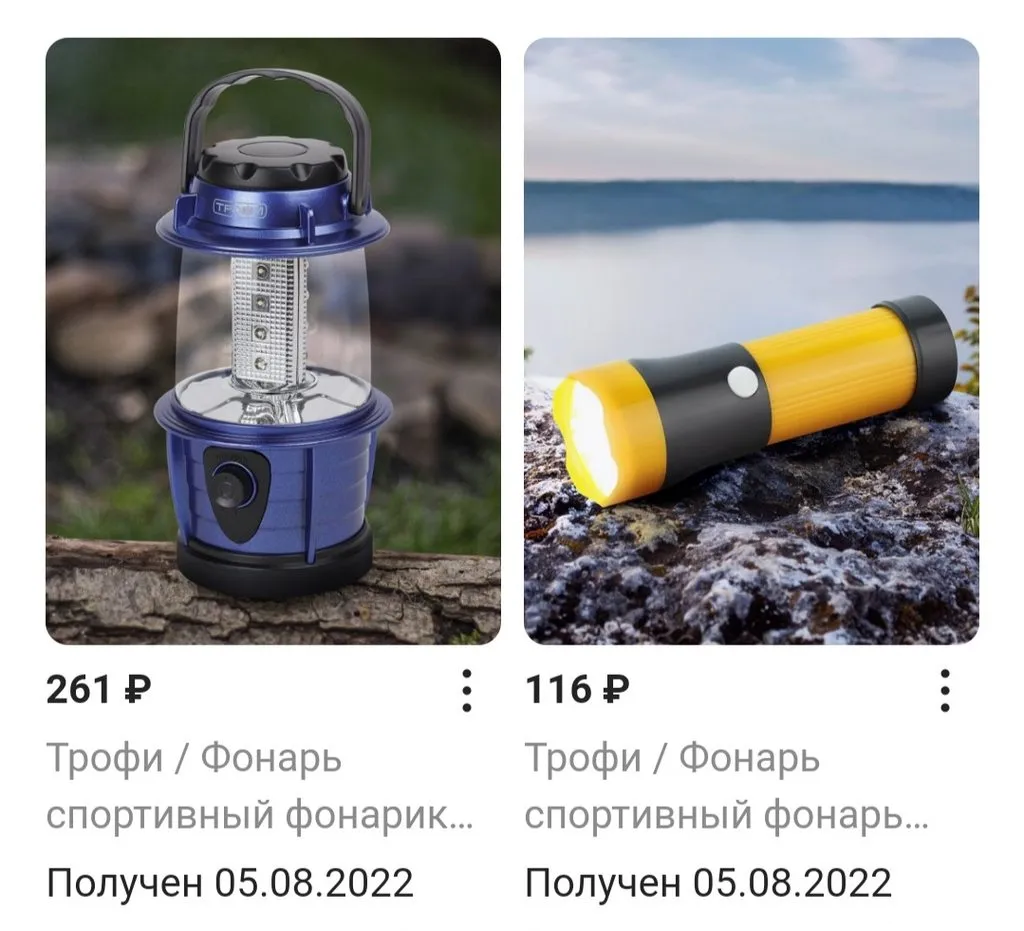Viewport: 1024px width, 931px height.
Task: Open overflow menu for the 116 ₽ item
Action: [x=944, y=691]
